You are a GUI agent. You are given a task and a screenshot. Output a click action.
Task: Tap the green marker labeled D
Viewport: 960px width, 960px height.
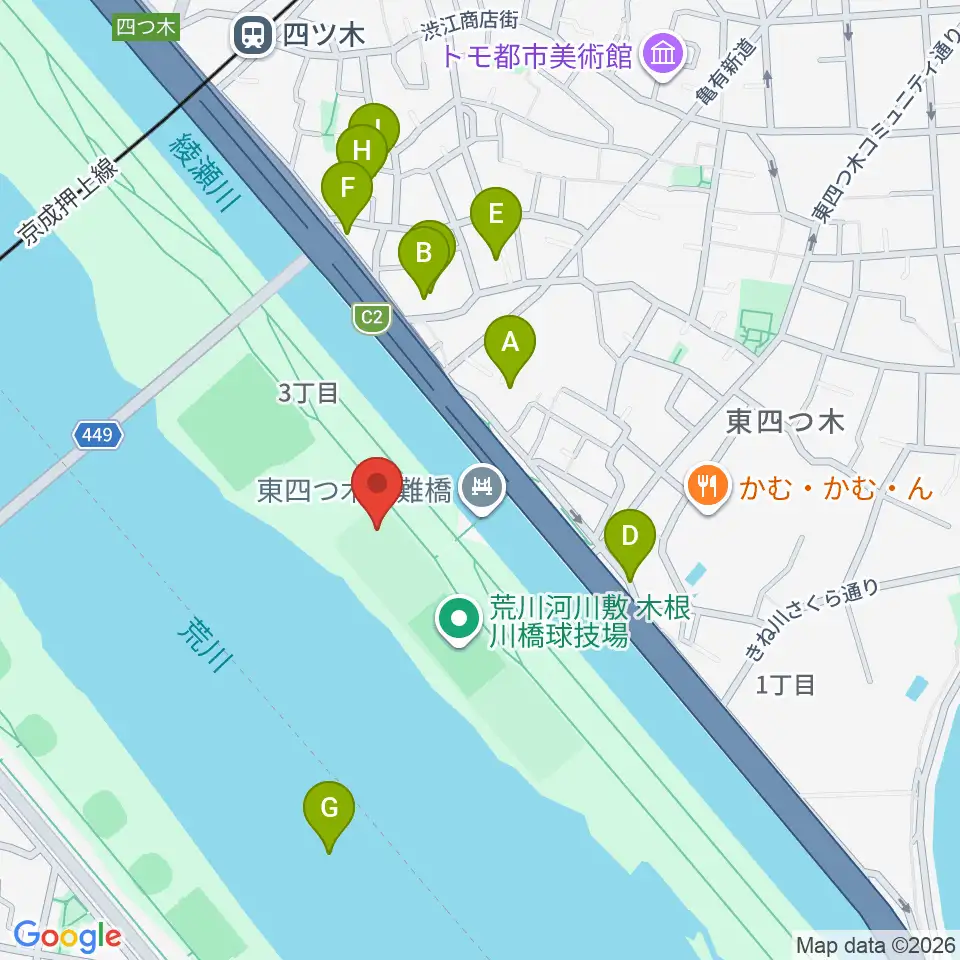pos(629,545)
